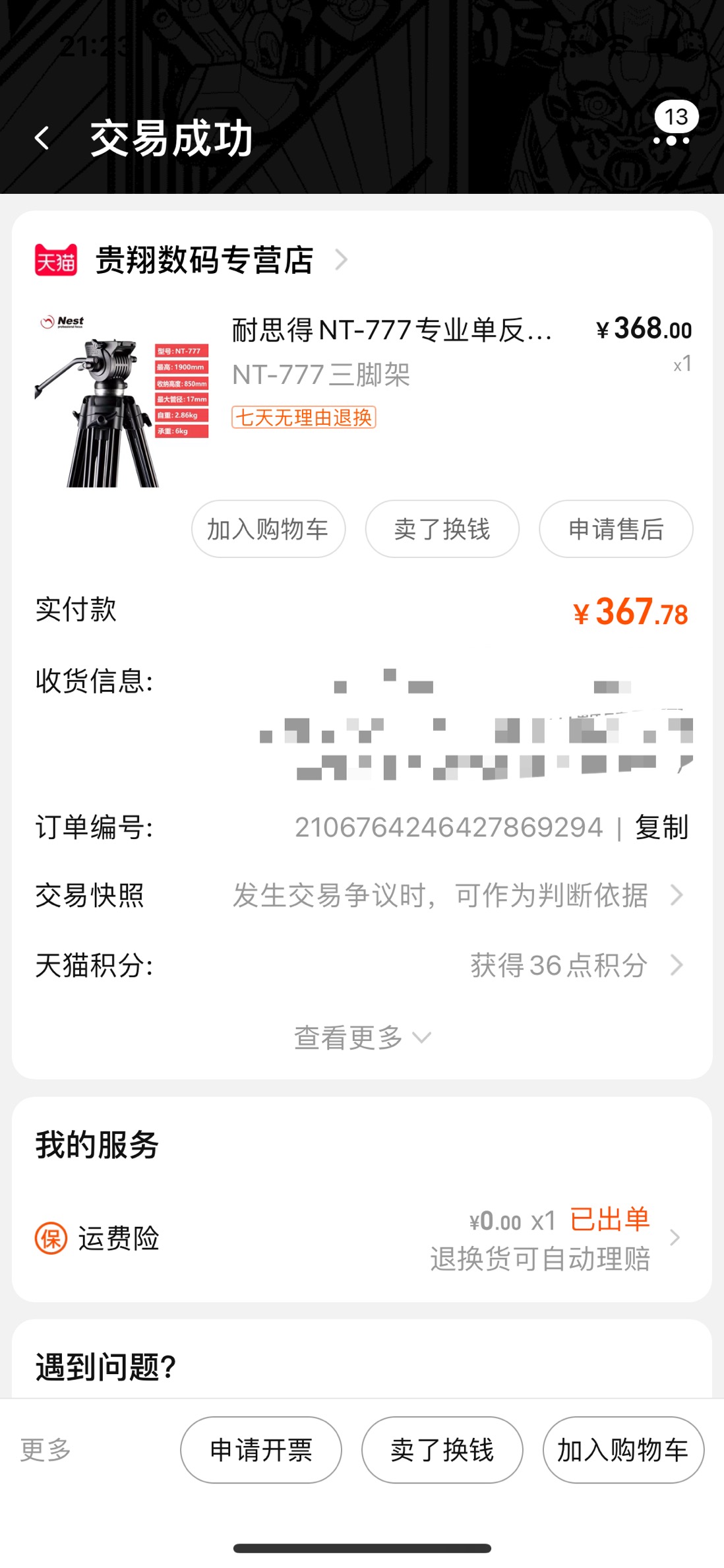
Task: Open messages via the 13 notification badge
Action: (675, 117)
